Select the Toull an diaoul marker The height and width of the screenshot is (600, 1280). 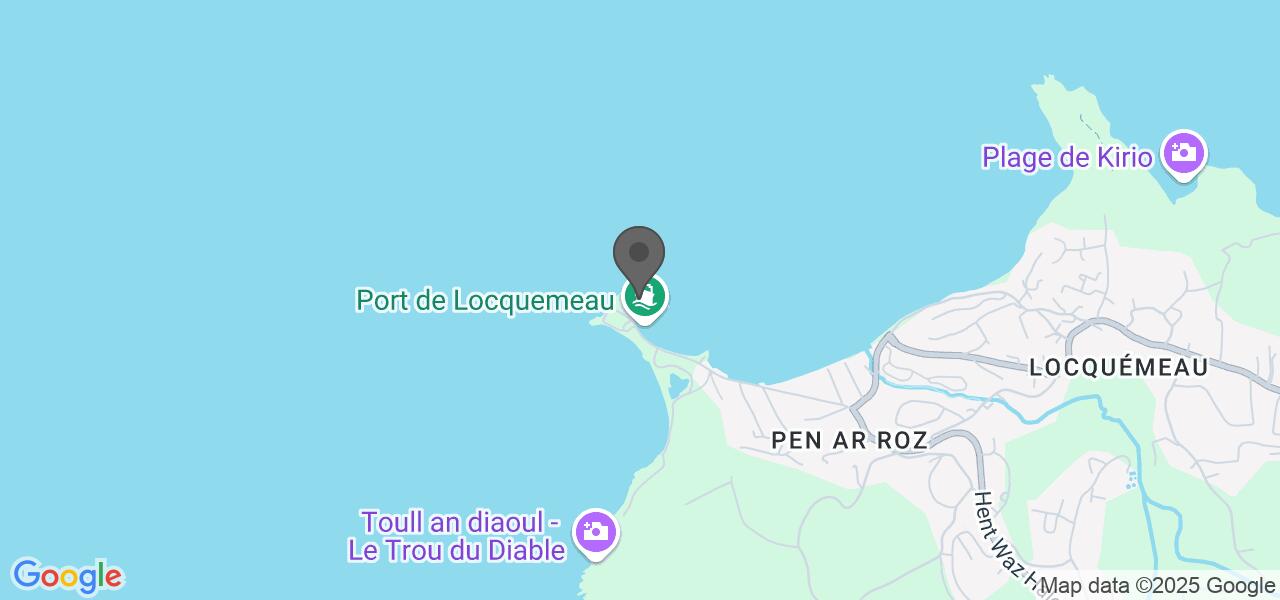pos(596,531)
